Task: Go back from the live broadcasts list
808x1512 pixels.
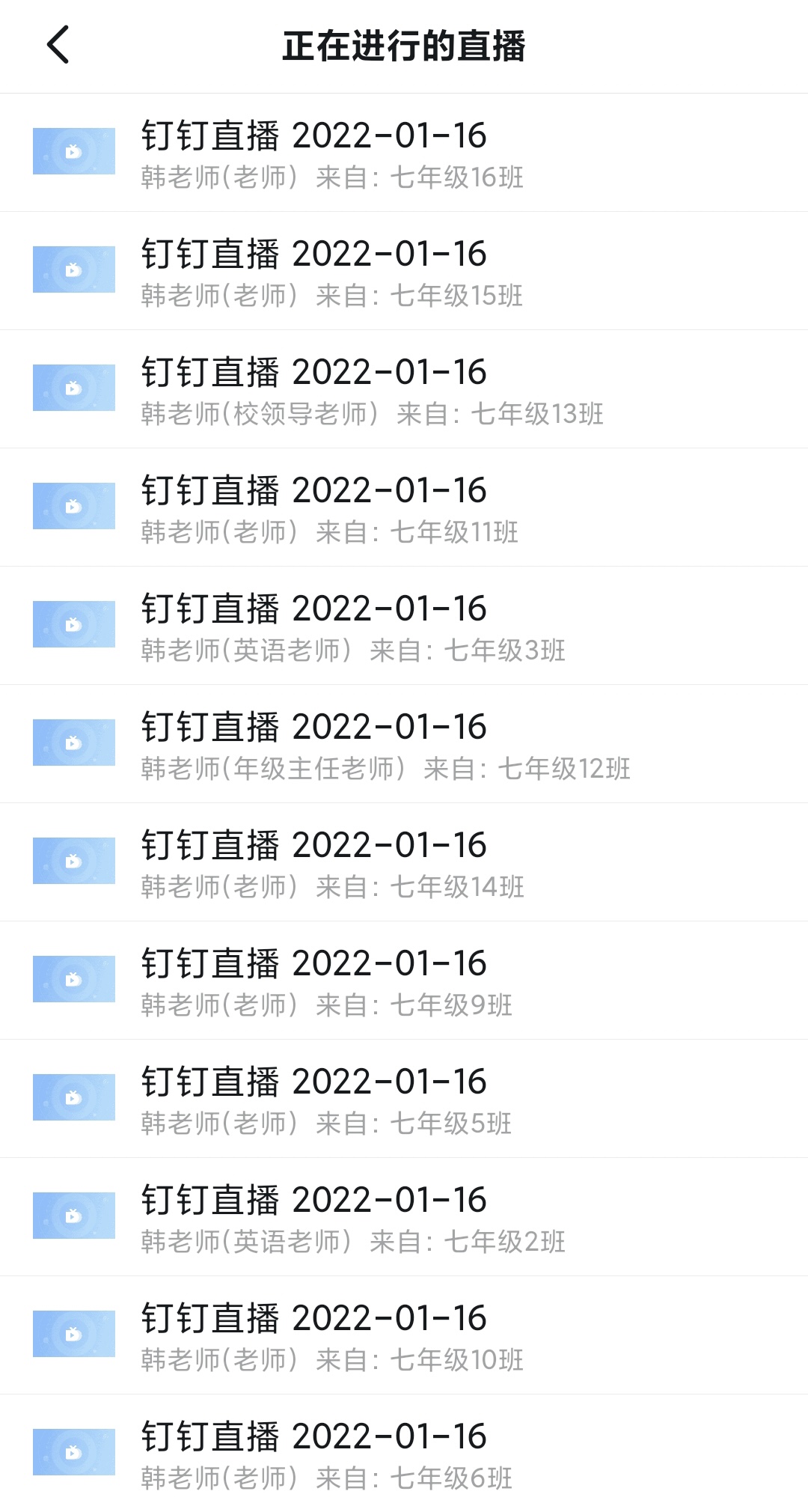Action: 58,45
